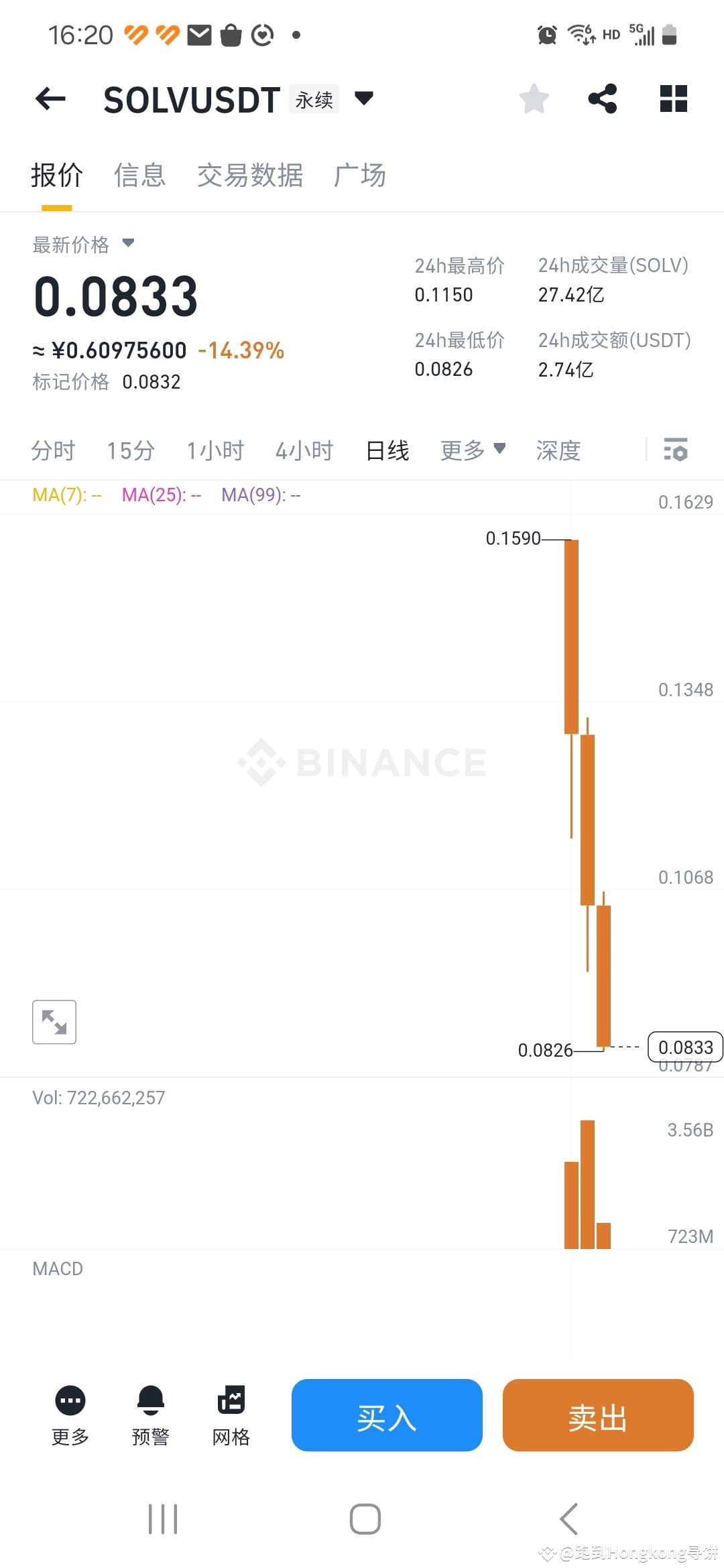Open grid trading (网格)

[x=231, y=1414]
